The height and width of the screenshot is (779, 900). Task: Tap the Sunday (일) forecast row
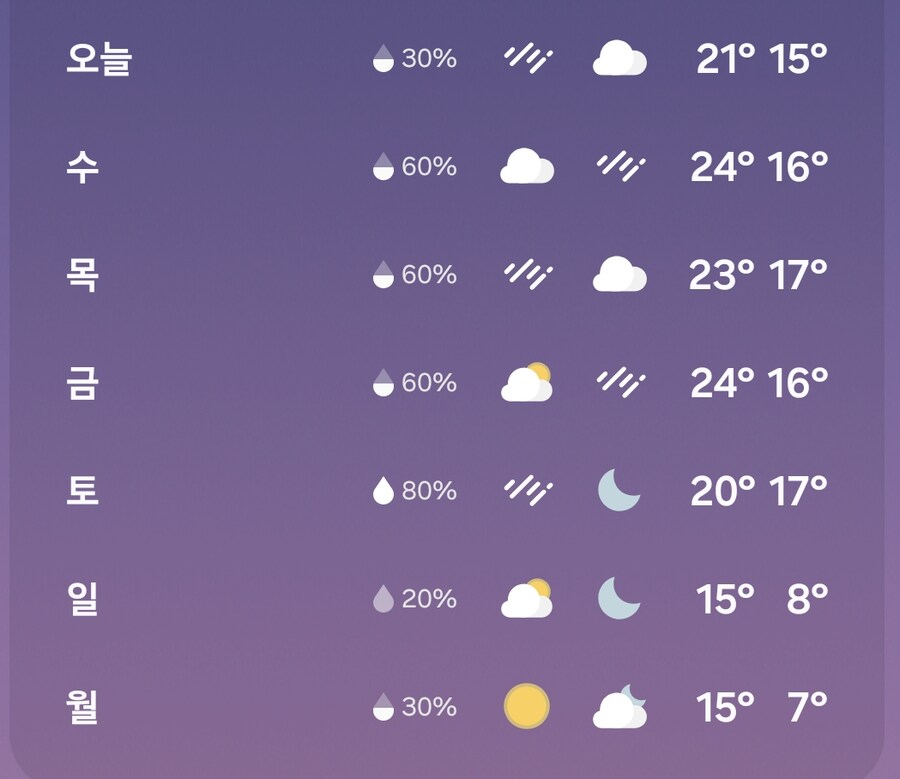448,599
